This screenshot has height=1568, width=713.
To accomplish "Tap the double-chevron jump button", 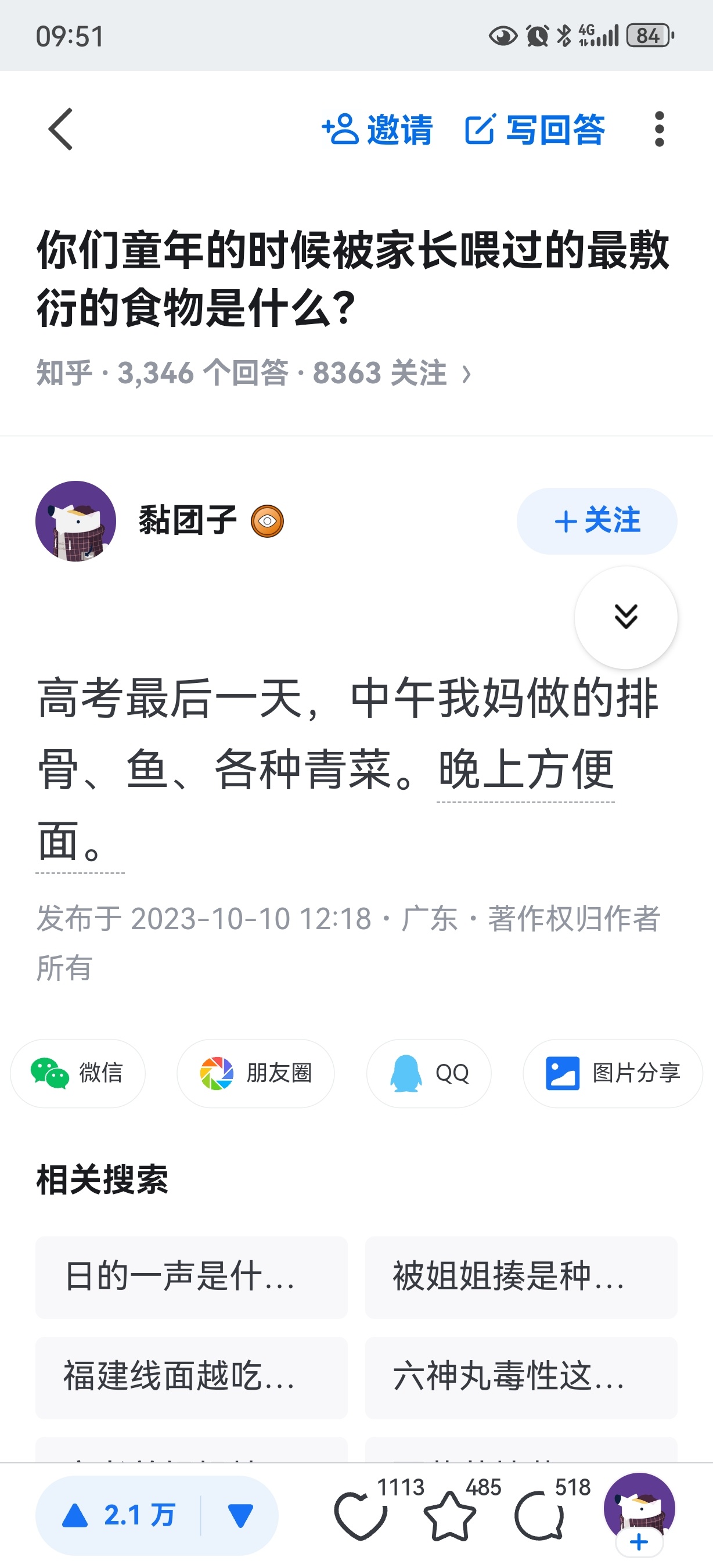I will click(625, 617).
